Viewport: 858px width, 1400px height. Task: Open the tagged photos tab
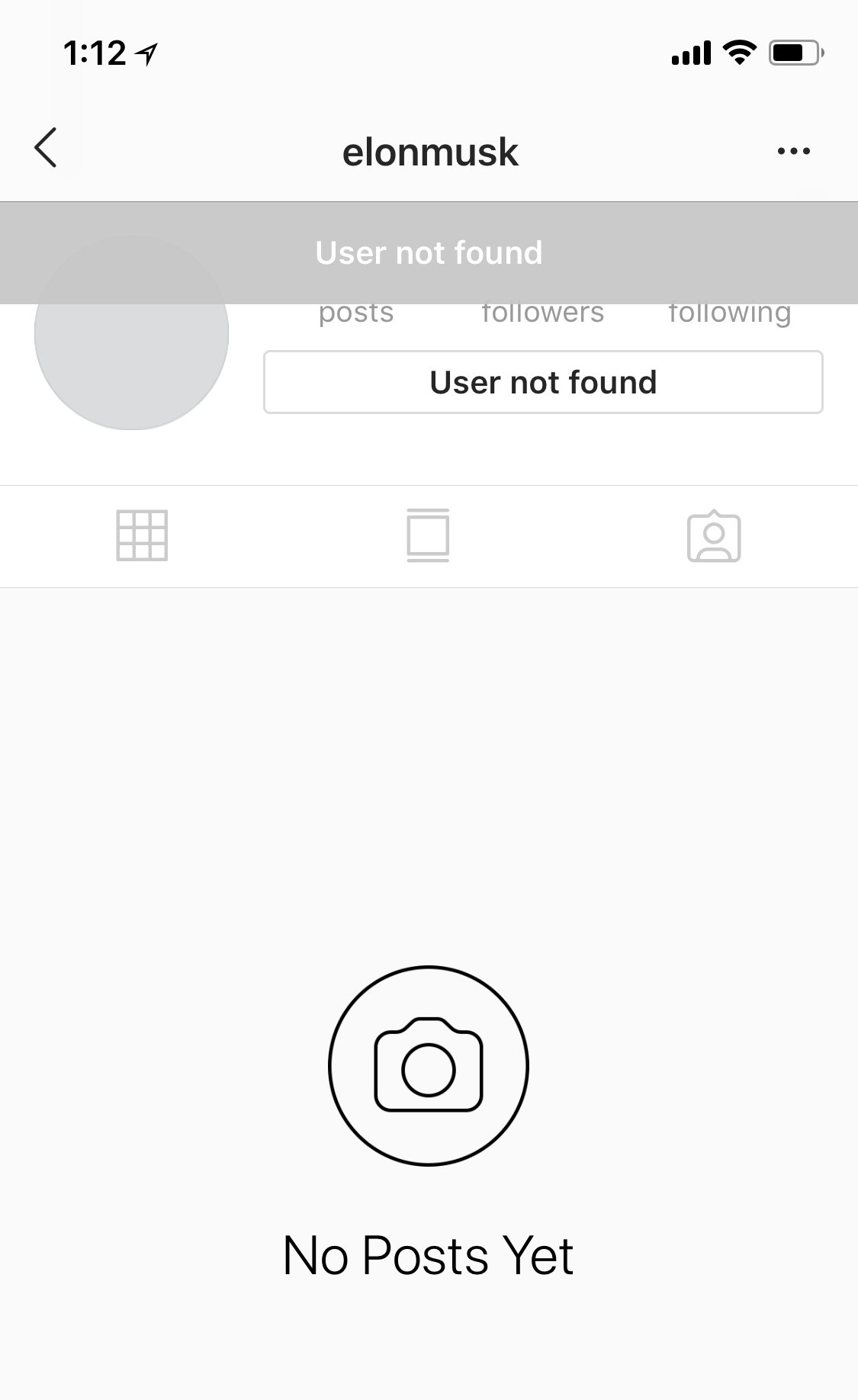click(714, 536)
